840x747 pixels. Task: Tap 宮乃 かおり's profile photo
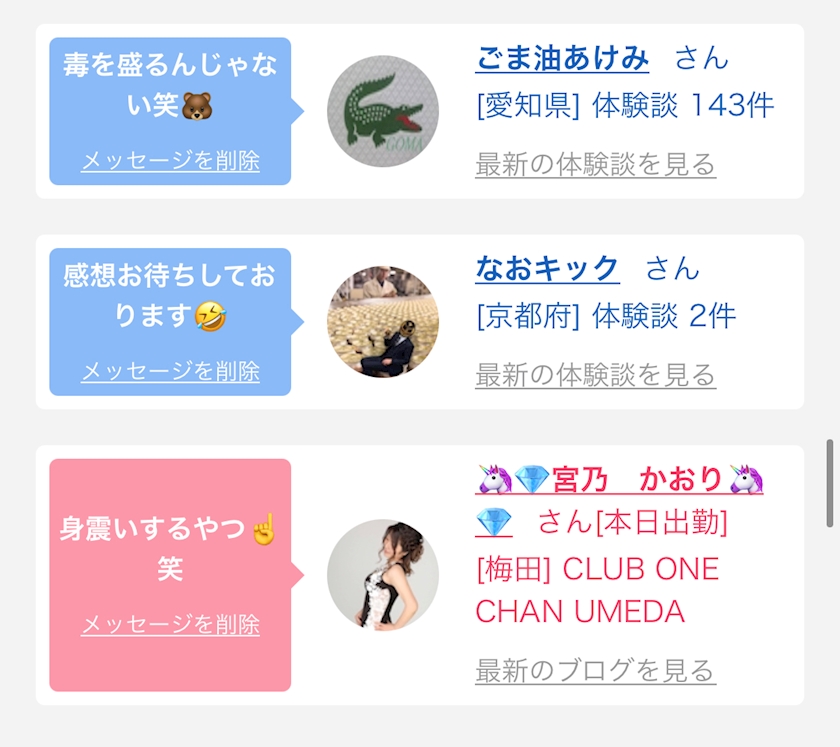383,575
